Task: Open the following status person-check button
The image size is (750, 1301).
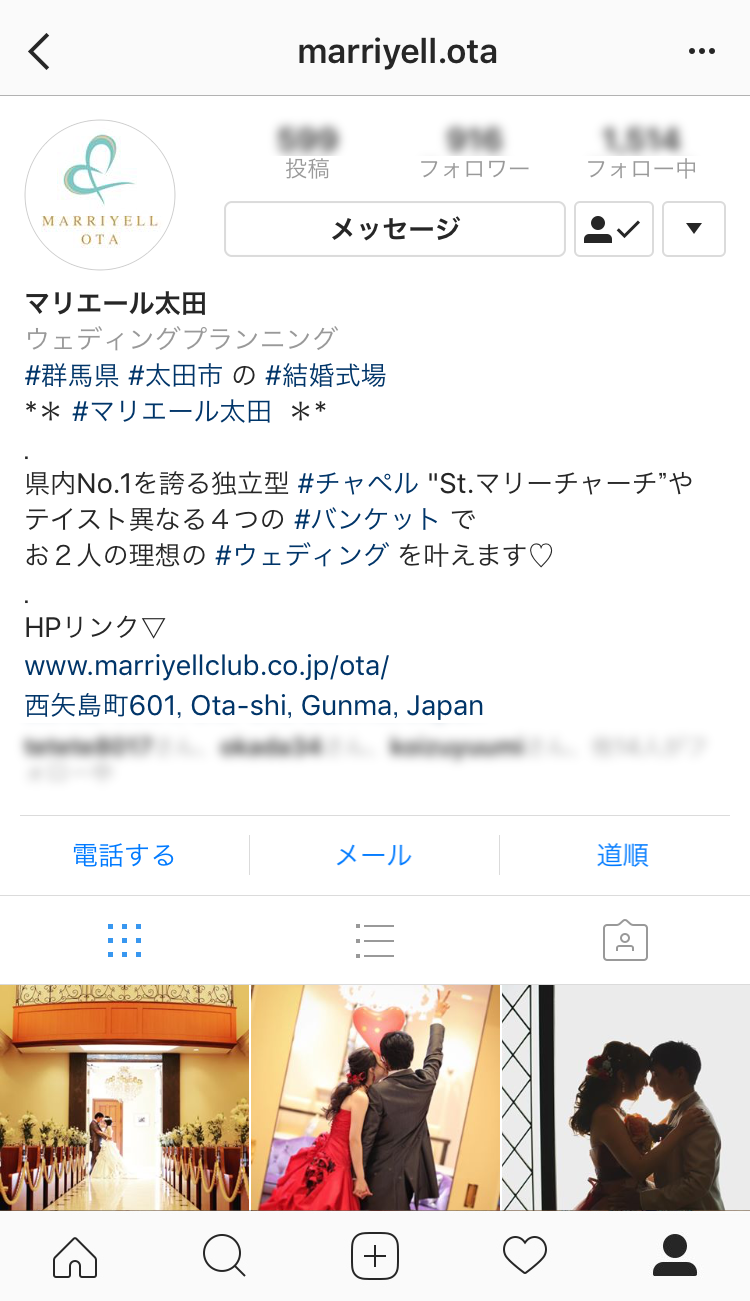Action: [x=613, y=229]
